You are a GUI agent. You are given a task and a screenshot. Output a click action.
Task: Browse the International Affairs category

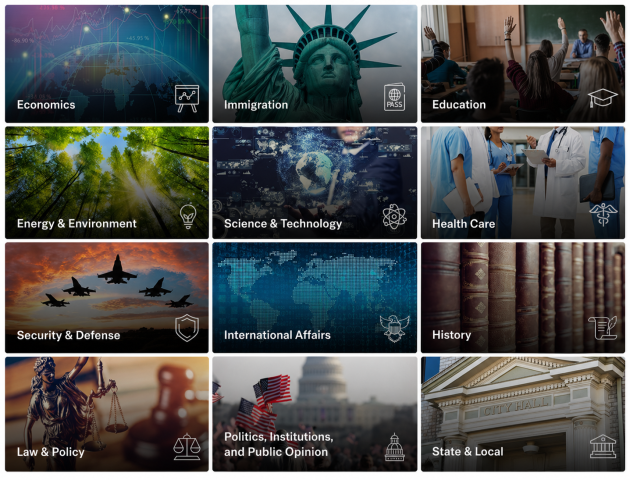314,297
